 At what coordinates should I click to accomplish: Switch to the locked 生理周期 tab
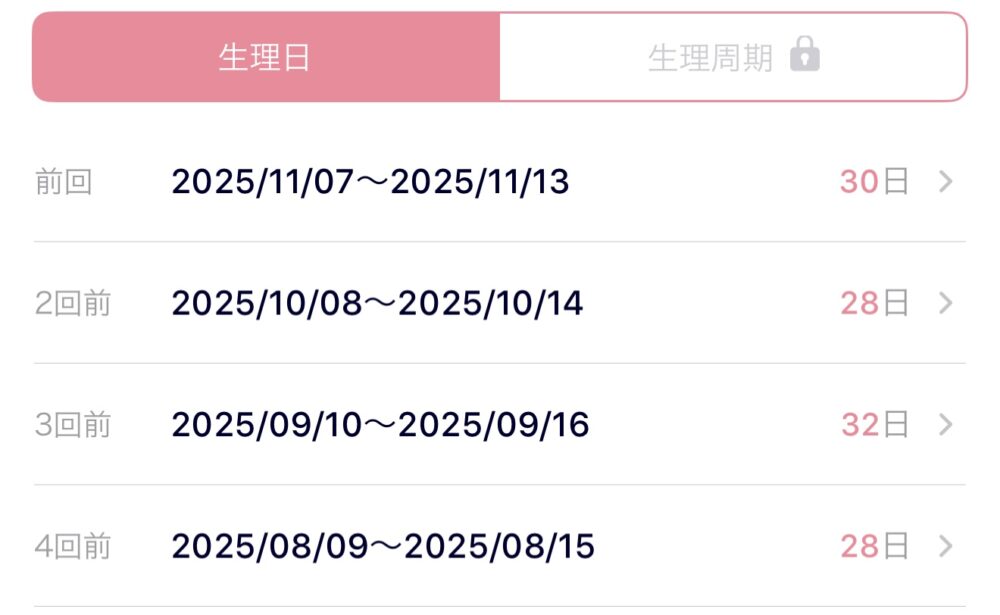click(x=733, y=57)
